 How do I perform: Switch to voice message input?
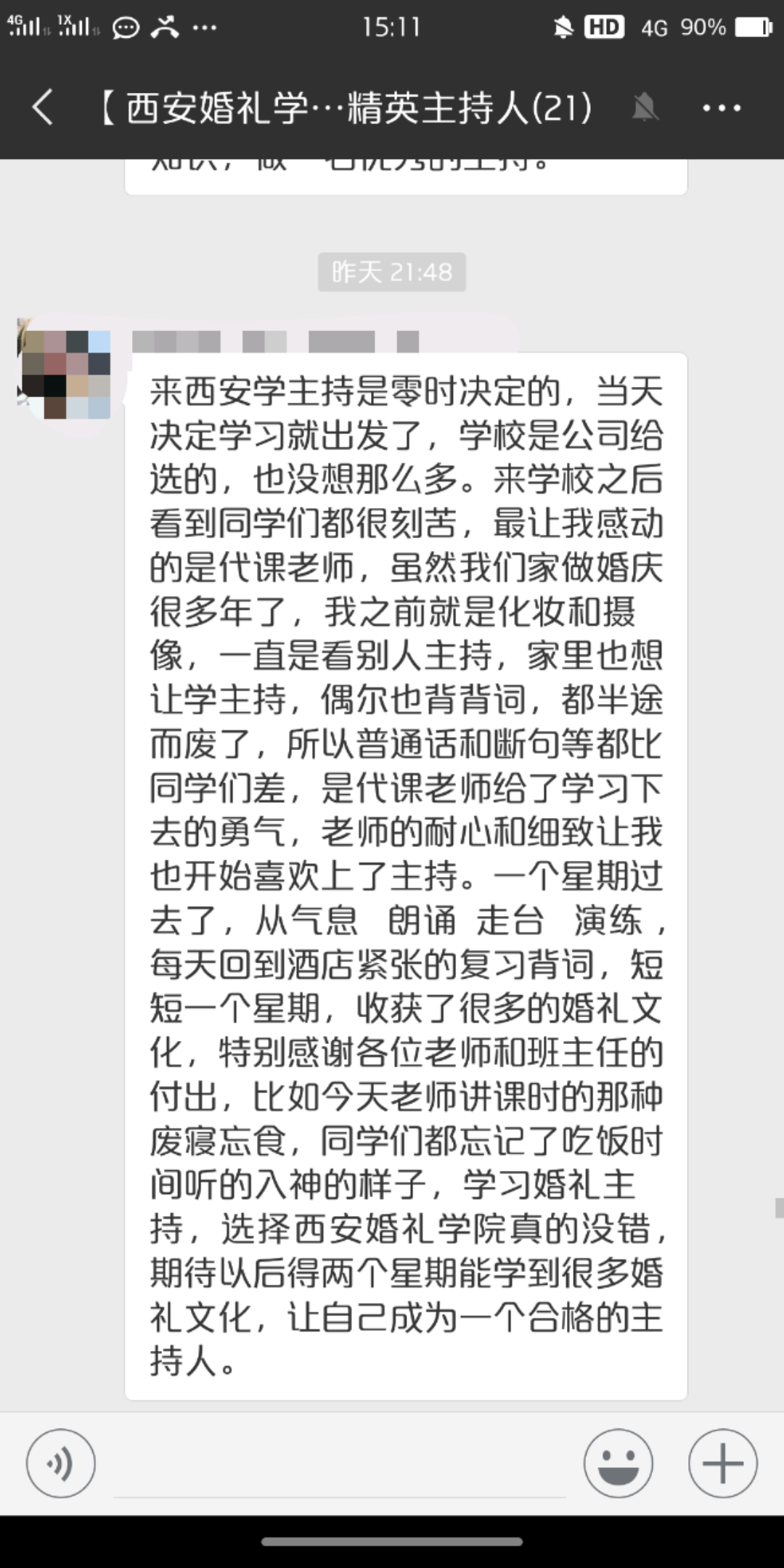(61, 1463)
